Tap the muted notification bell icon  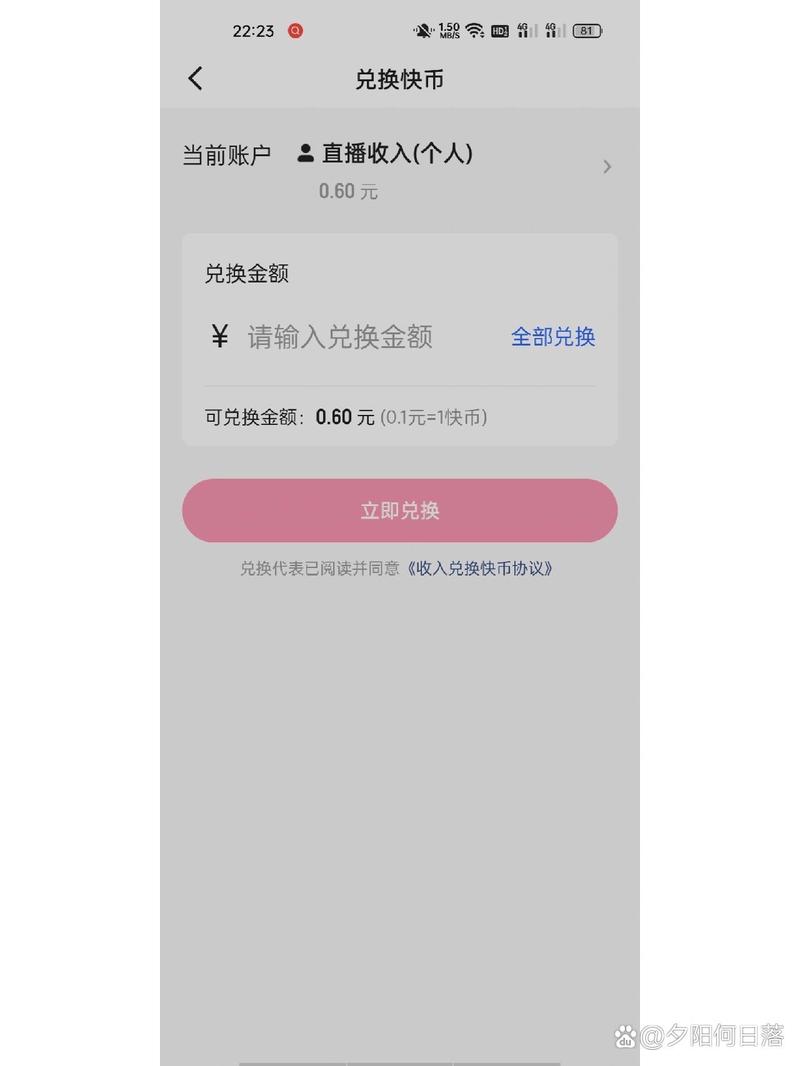tap(422, 31)
